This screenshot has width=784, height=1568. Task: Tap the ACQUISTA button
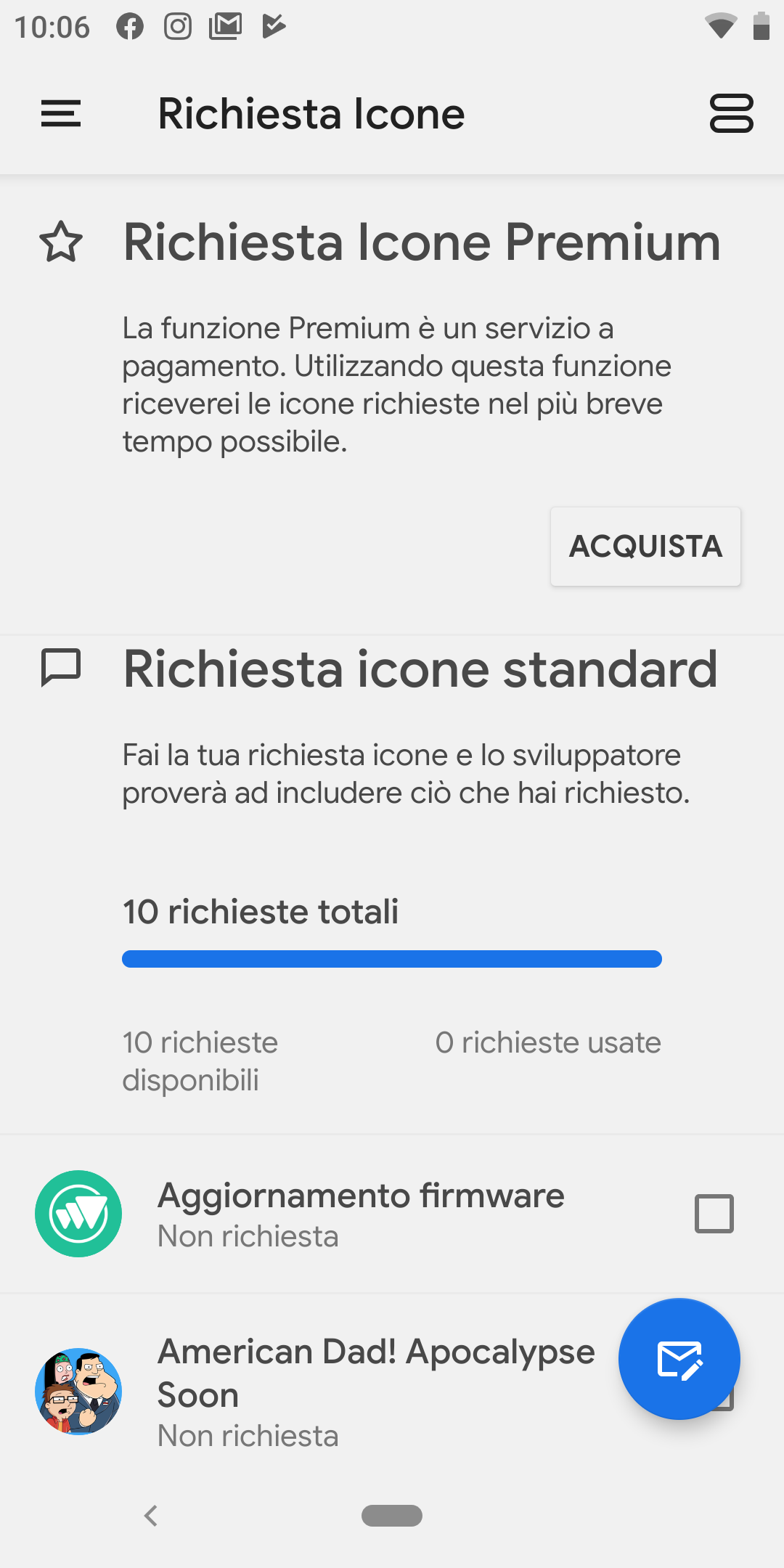click(x=645, y=546)
